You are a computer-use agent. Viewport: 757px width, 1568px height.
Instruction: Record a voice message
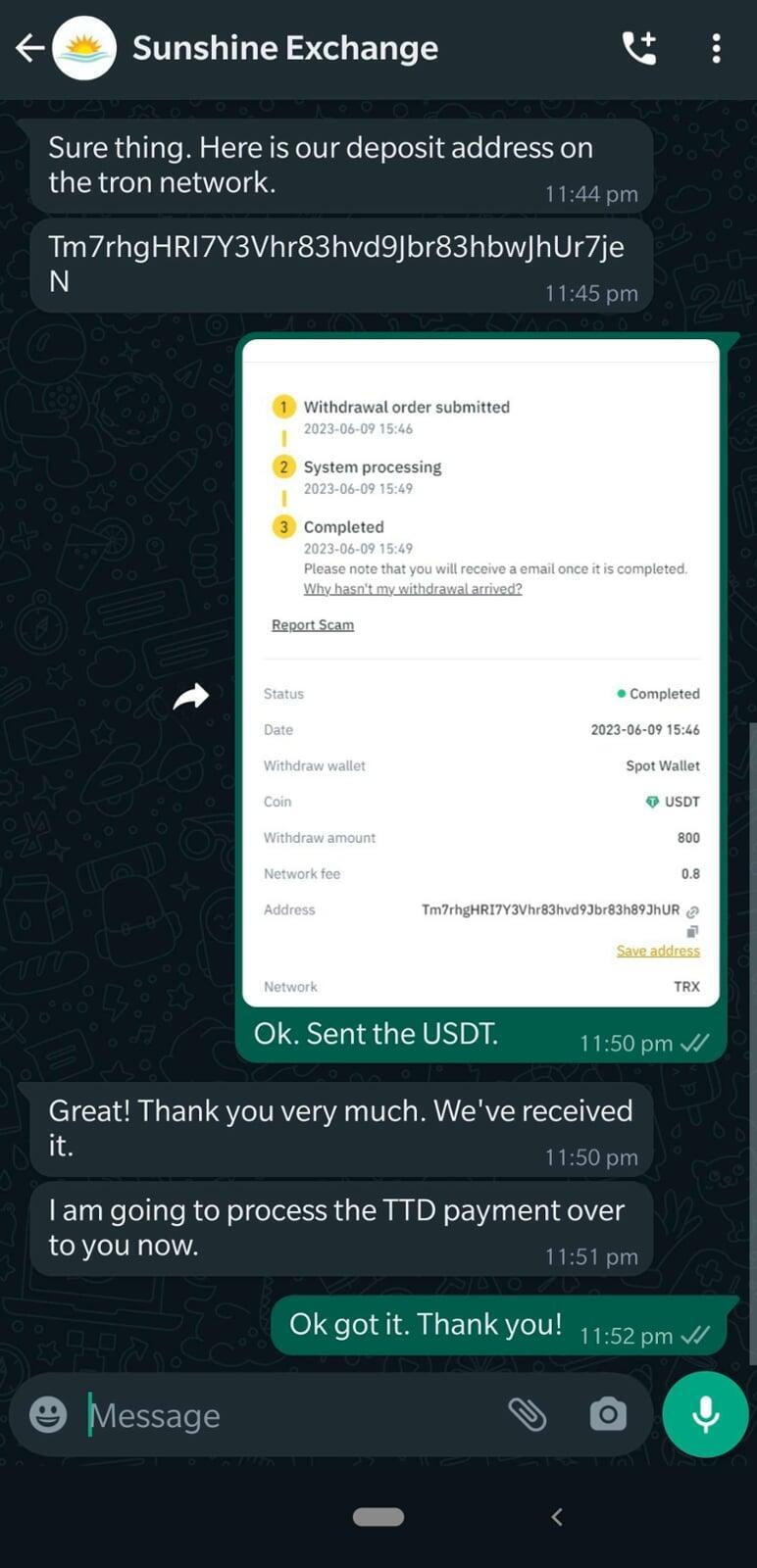pyautogui.click(x=705, y=1414)
